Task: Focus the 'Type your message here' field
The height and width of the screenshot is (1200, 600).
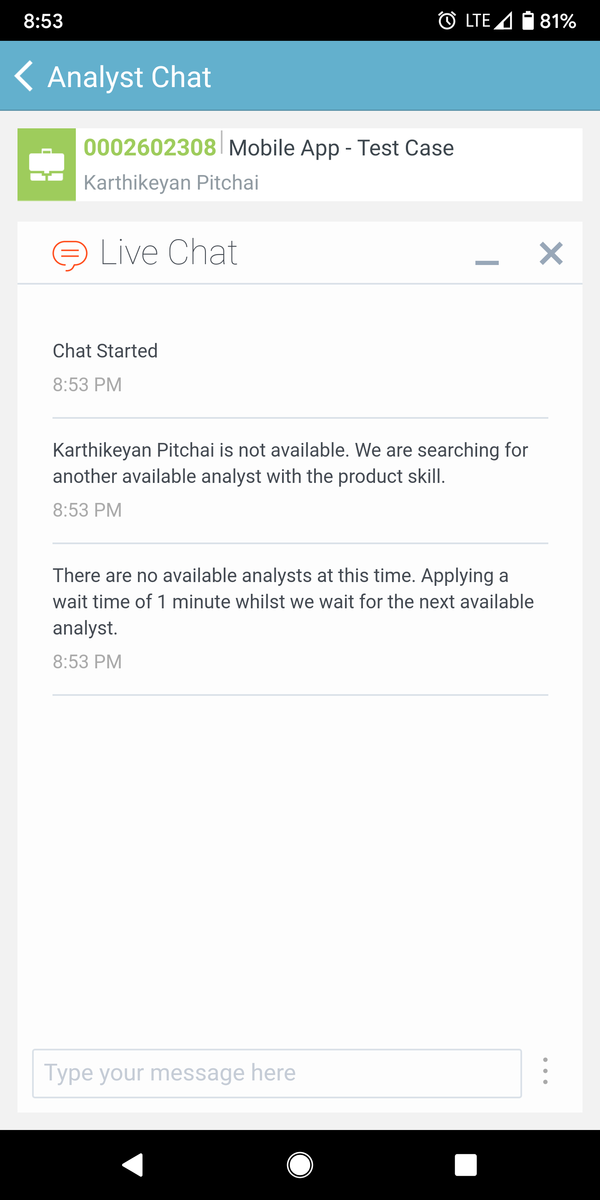Action: coord(277,1073)
